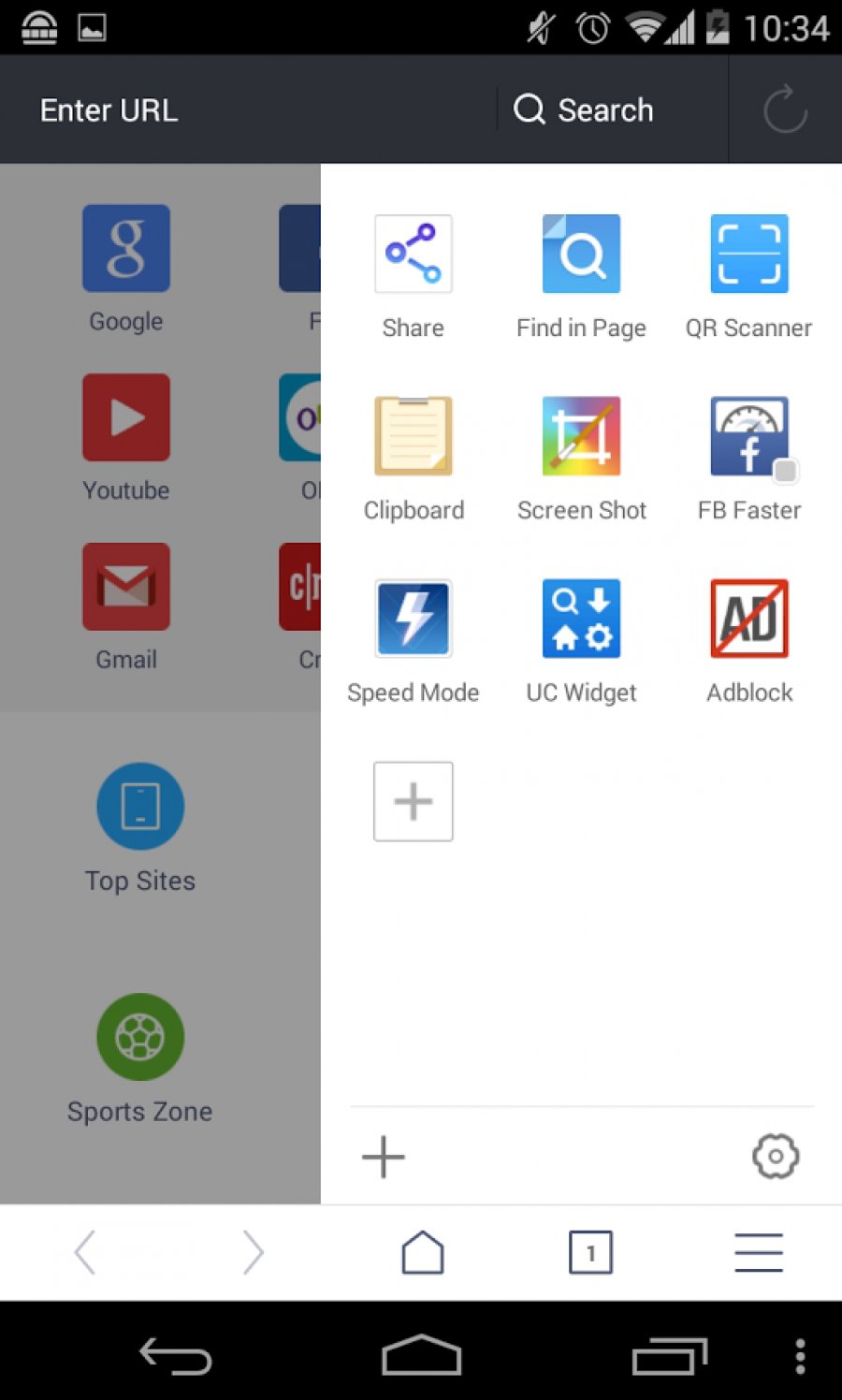This screenshot has height=1400, width=842.
Task: Open the tabs switcher showing 1
Action: (590, 1252)
